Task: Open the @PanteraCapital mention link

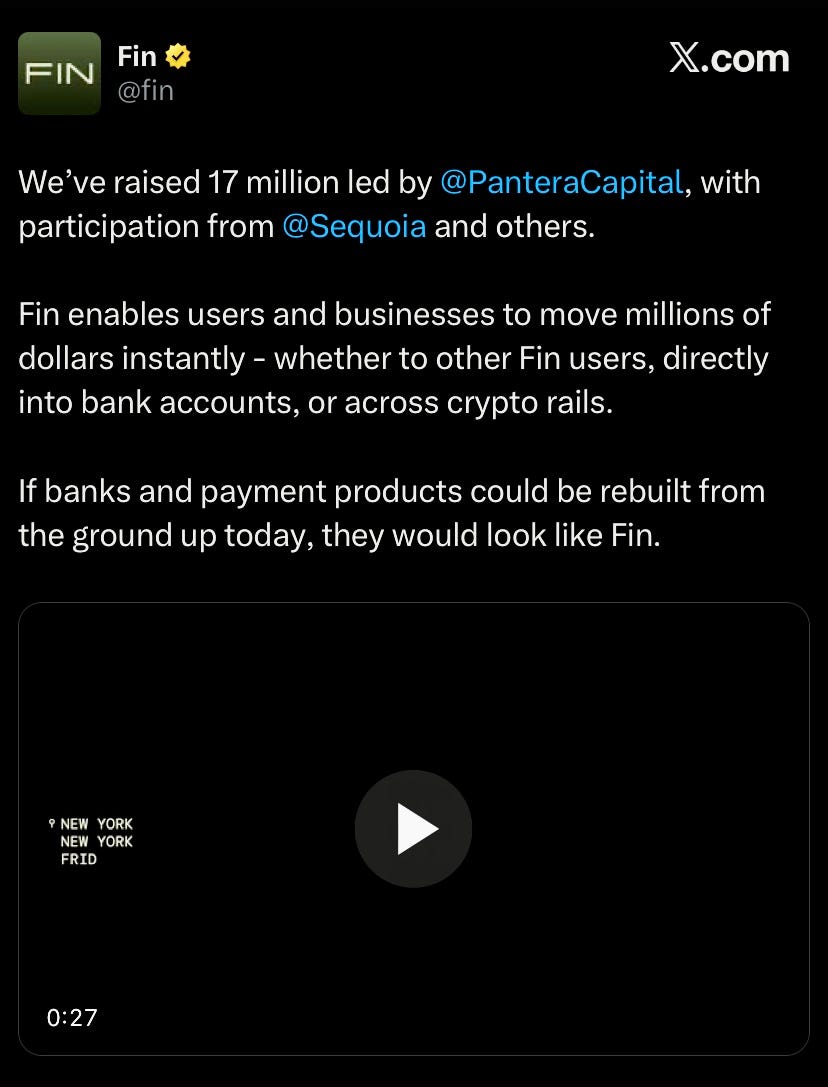Action: click(x=561, y=183)
